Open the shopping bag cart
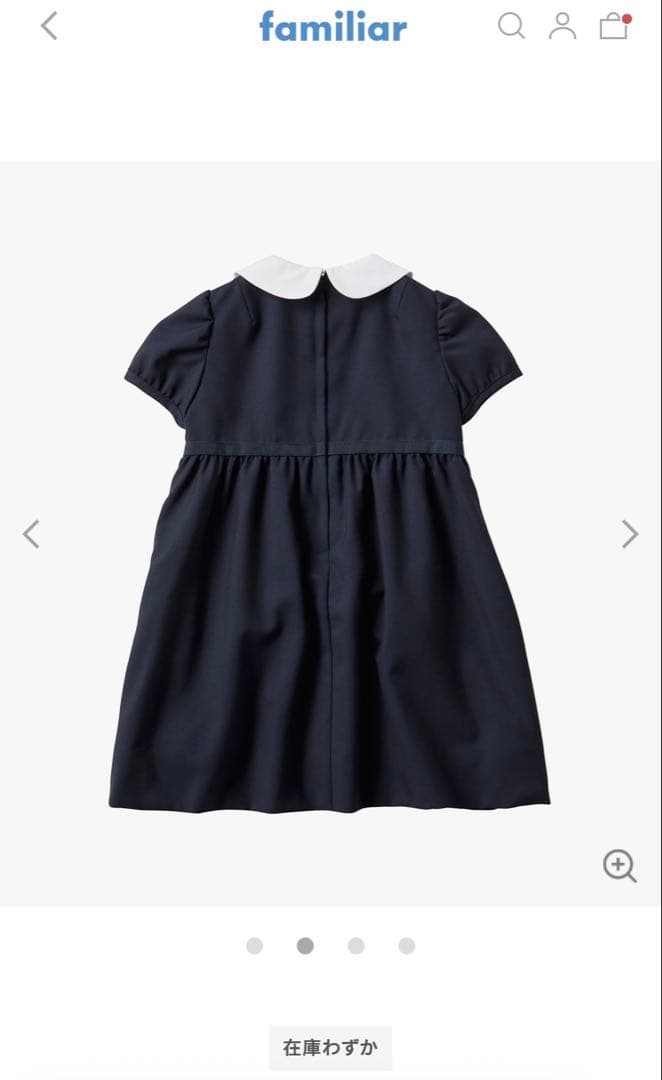 pos(614,26)
